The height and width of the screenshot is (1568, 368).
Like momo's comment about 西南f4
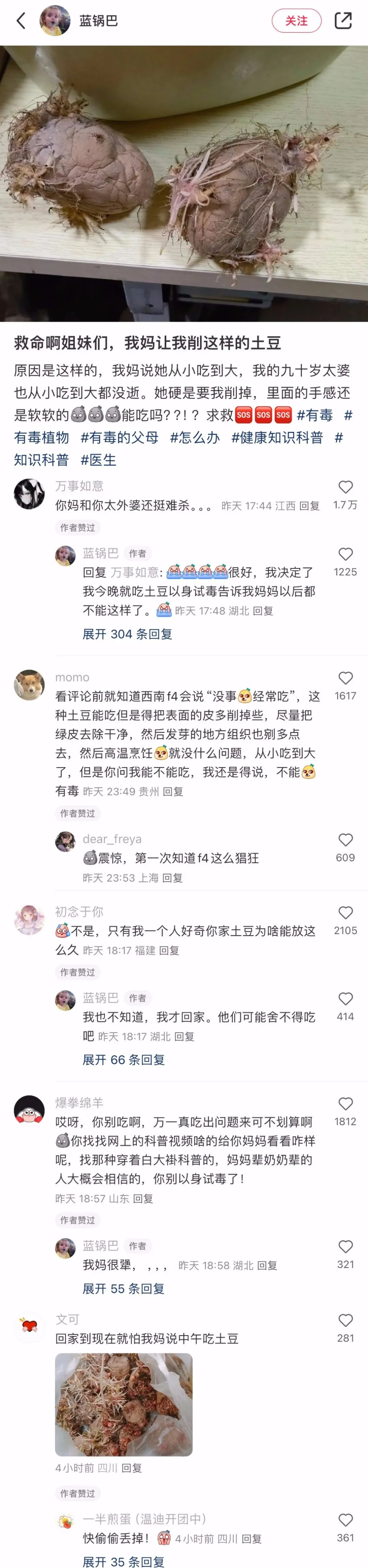click(x=346, y=678)
